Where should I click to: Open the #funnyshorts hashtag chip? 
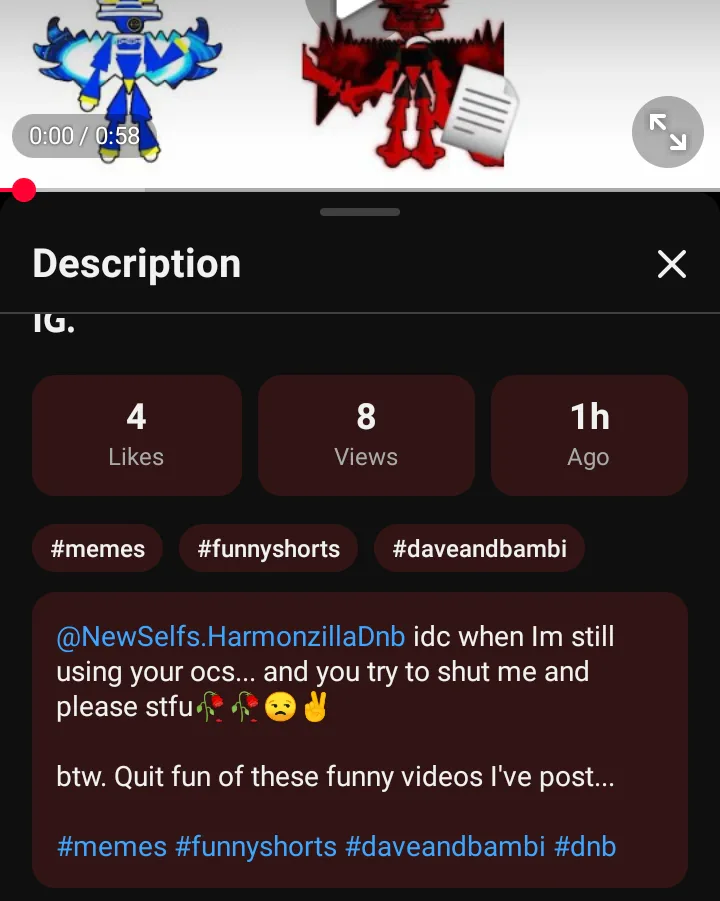268,549
